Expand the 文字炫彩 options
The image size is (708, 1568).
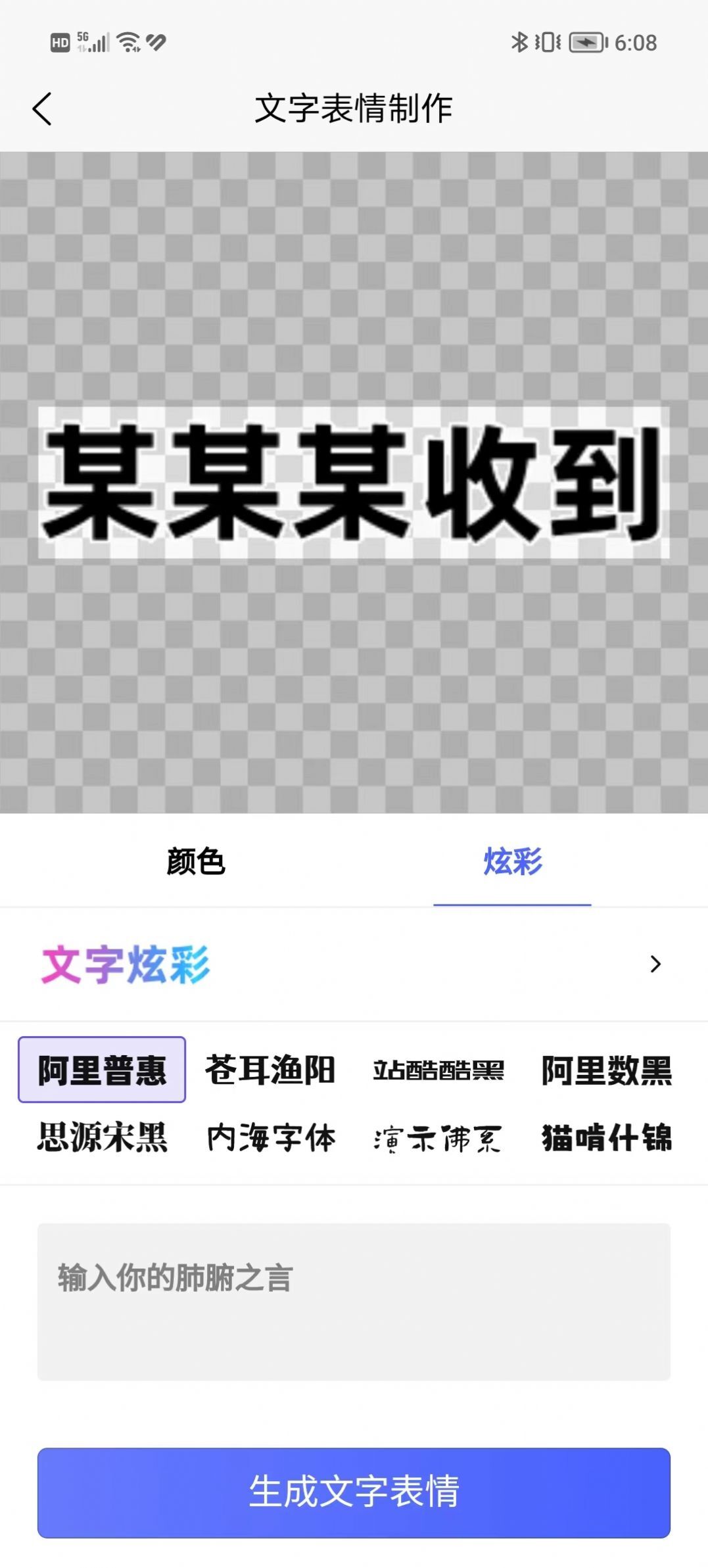point(655,964)
